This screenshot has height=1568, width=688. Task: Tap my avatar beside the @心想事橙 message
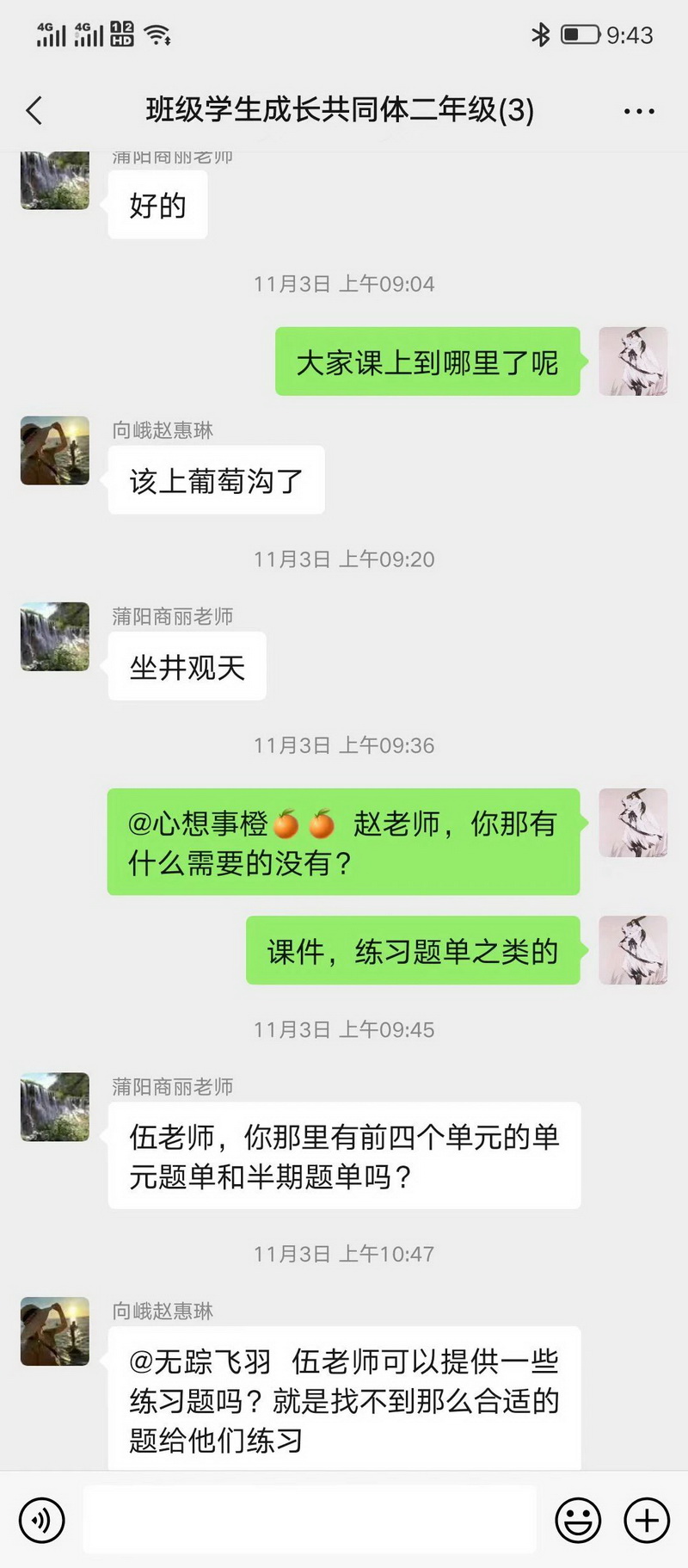[x=633, y=823]
